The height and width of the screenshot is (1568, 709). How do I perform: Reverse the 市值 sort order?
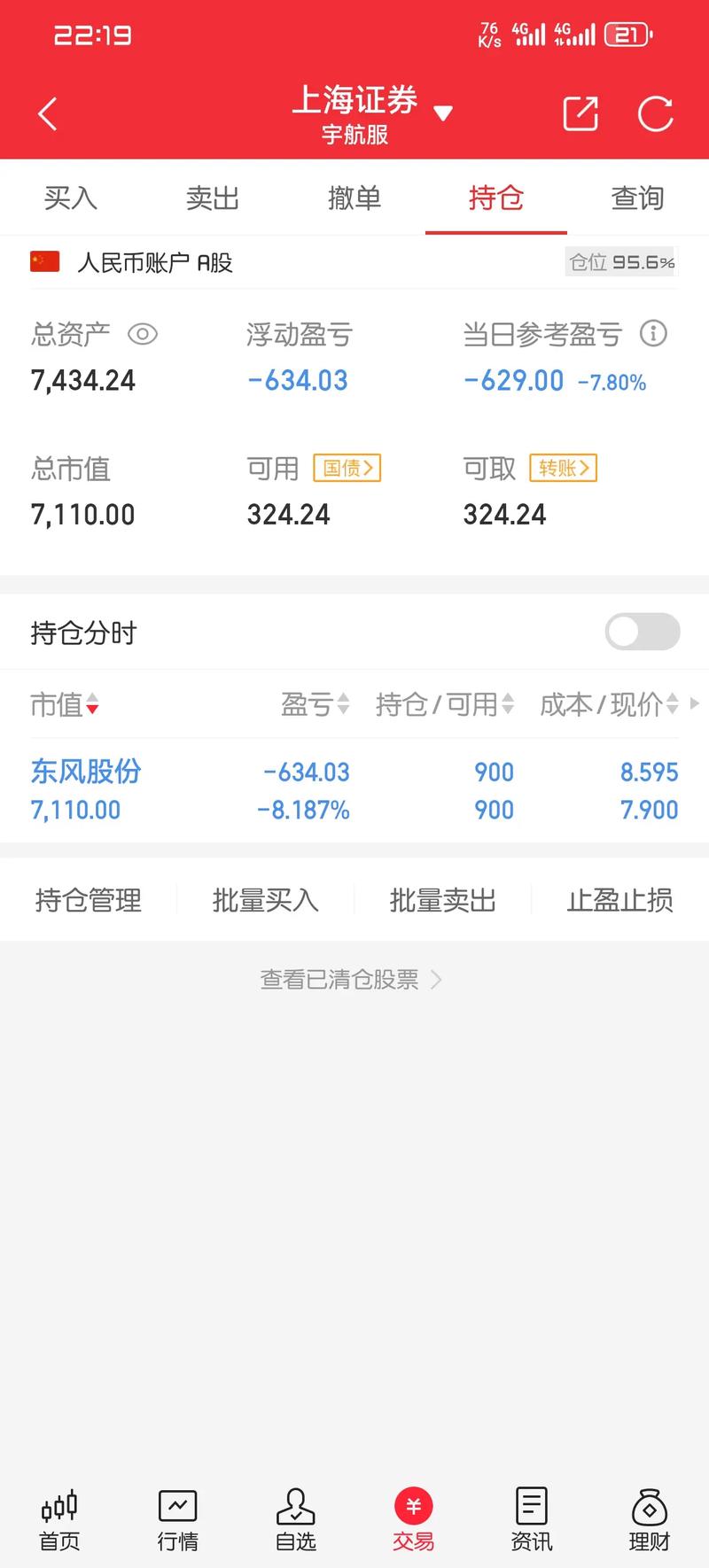click(65, 704)
